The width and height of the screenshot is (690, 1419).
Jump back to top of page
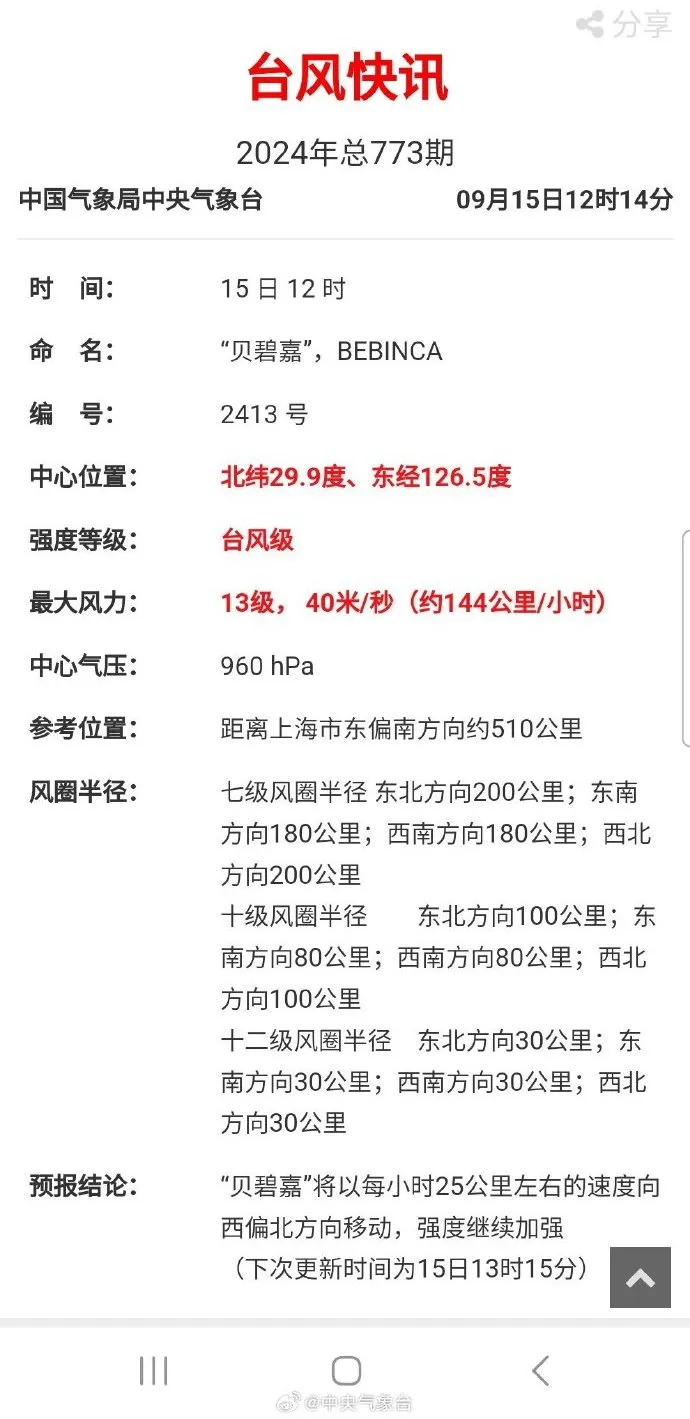(640, 1277)
